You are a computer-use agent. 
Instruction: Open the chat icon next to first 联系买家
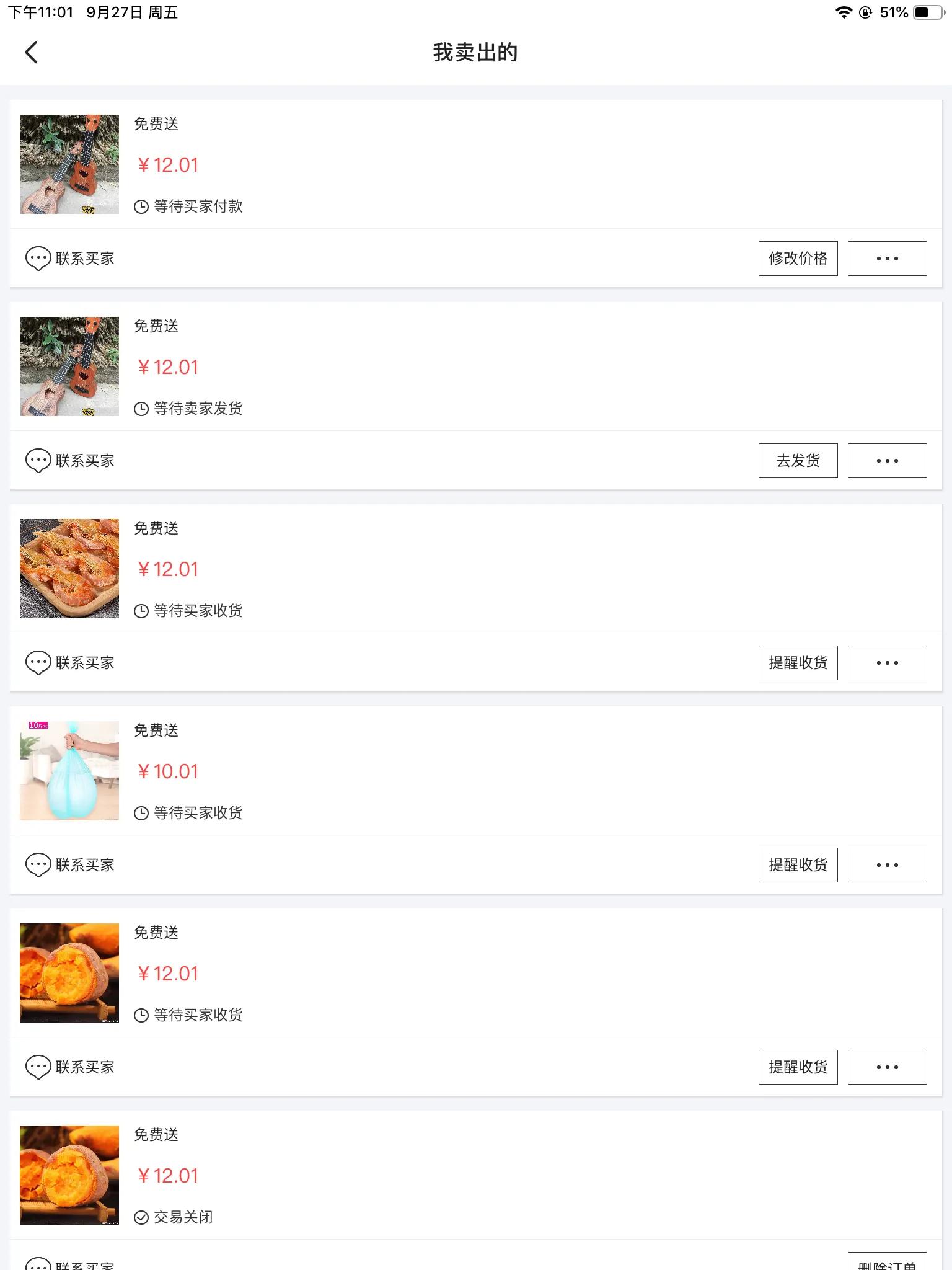(x=38, y=258)
